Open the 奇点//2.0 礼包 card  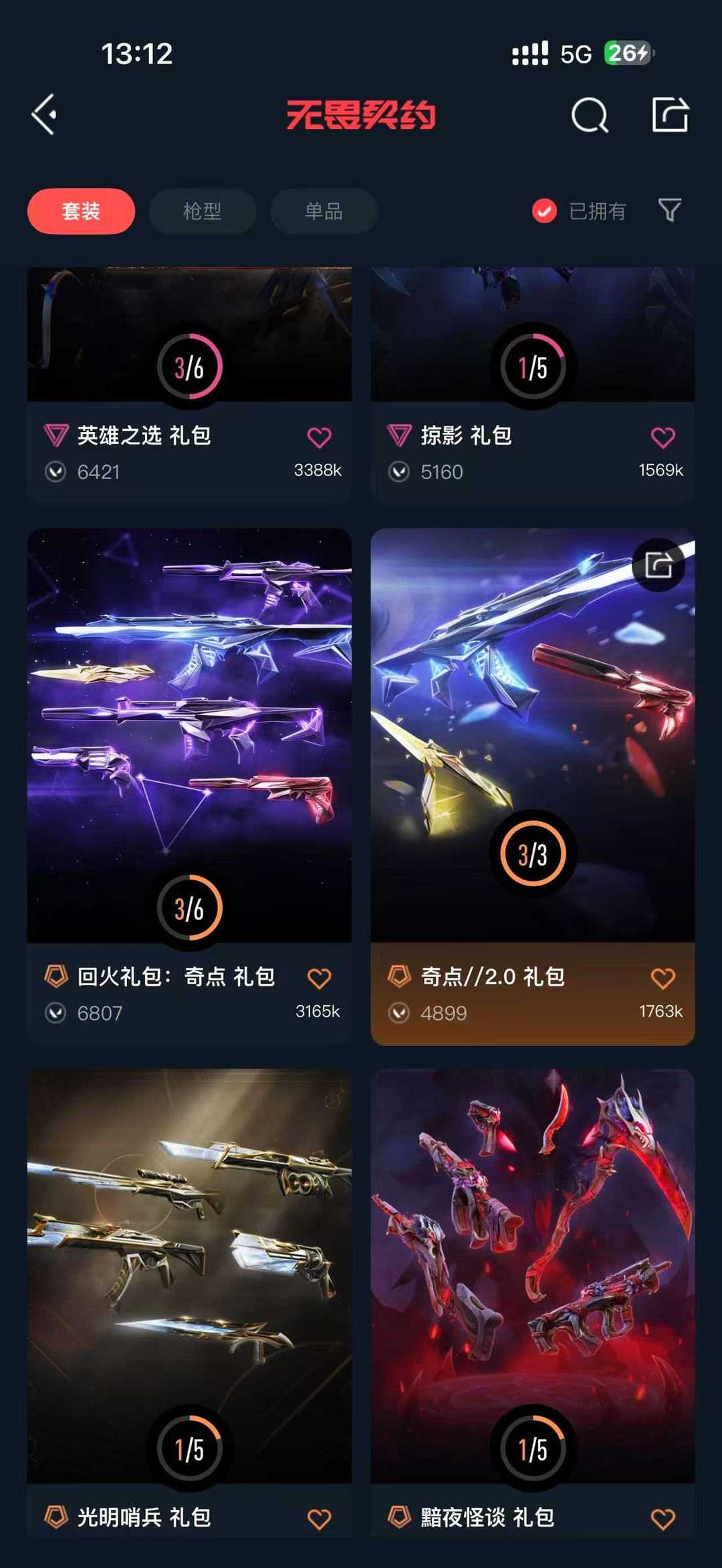(x=533, y=735)
